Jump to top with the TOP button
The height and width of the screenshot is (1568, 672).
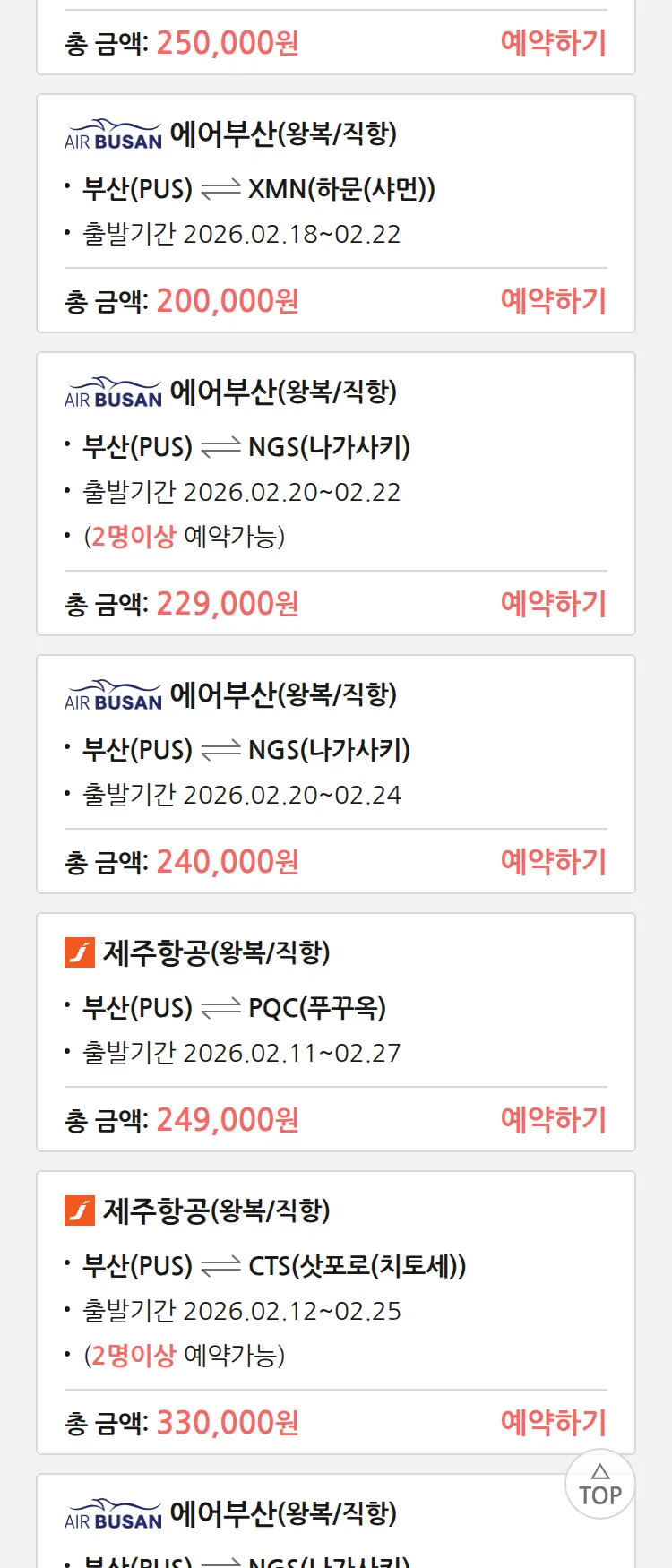600,1485
